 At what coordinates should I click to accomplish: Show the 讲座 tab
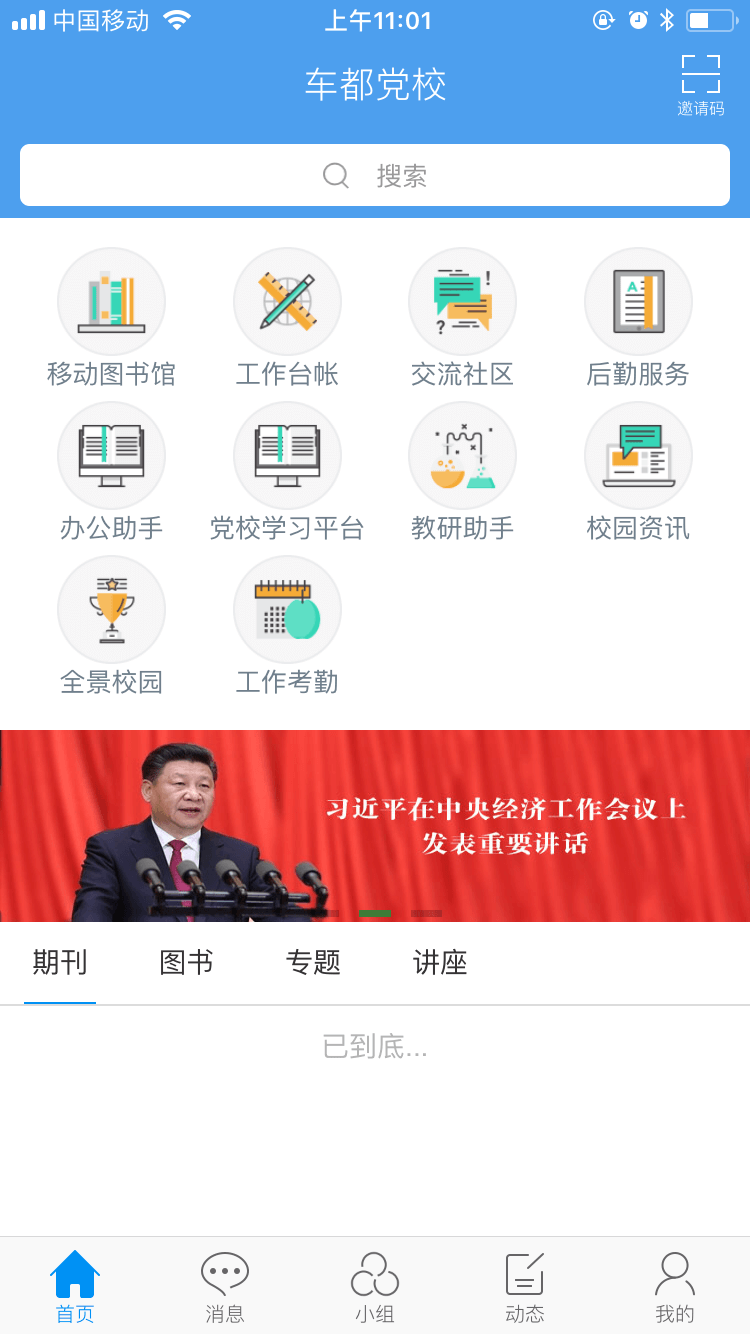[440, 963]
